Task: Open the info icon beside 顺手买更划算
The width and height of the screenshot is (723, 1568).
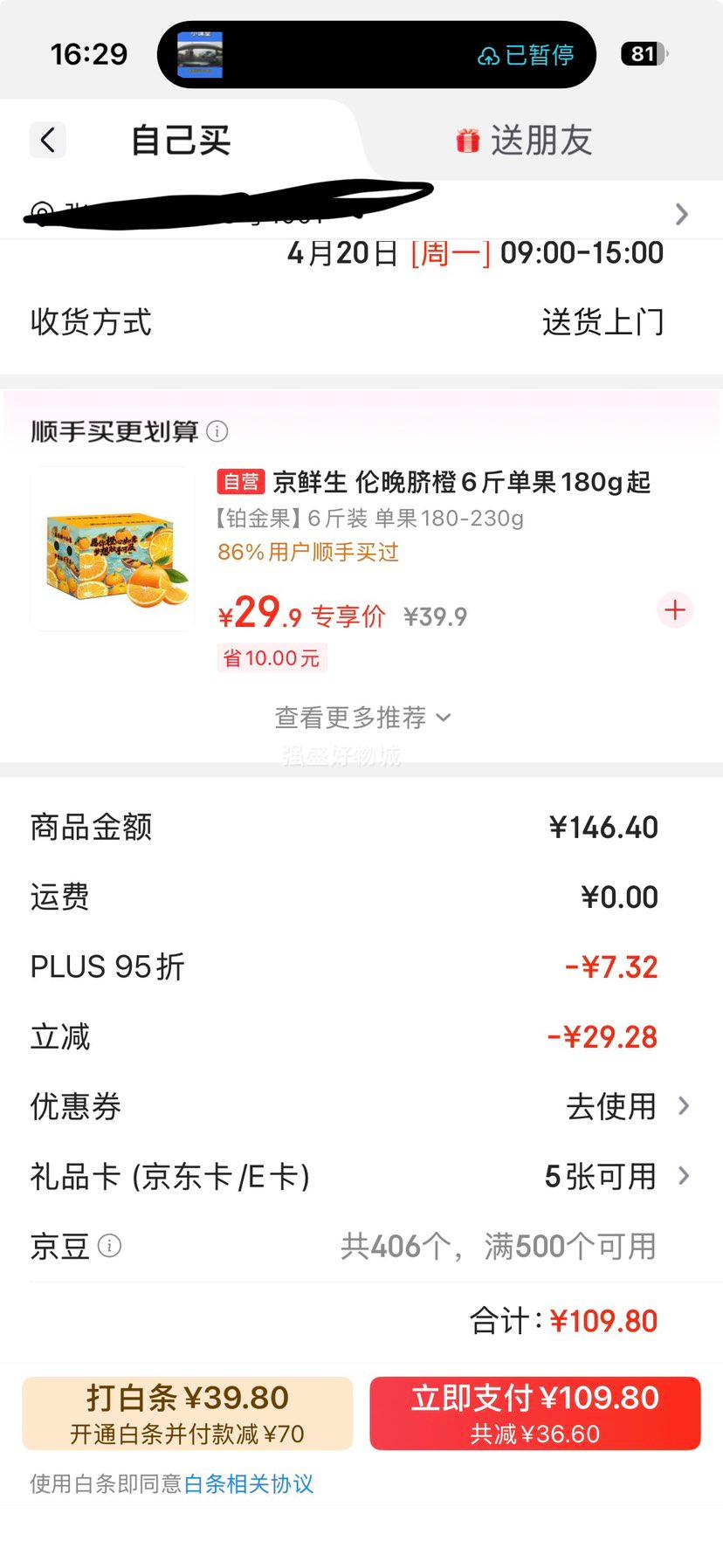Action: (x=218, y=430)
